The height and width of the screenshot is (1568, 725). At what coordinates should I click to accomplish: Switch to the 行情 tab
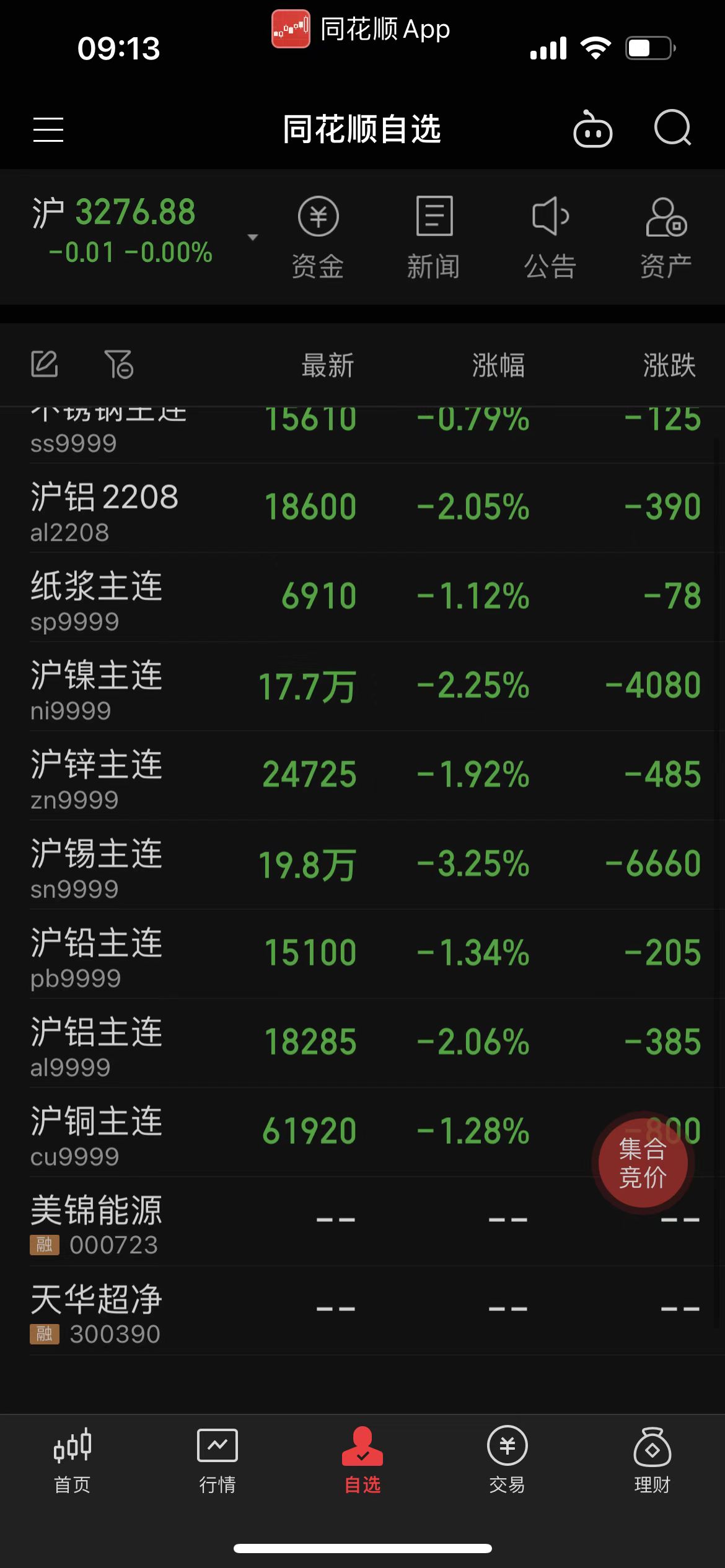(217, 1460)
